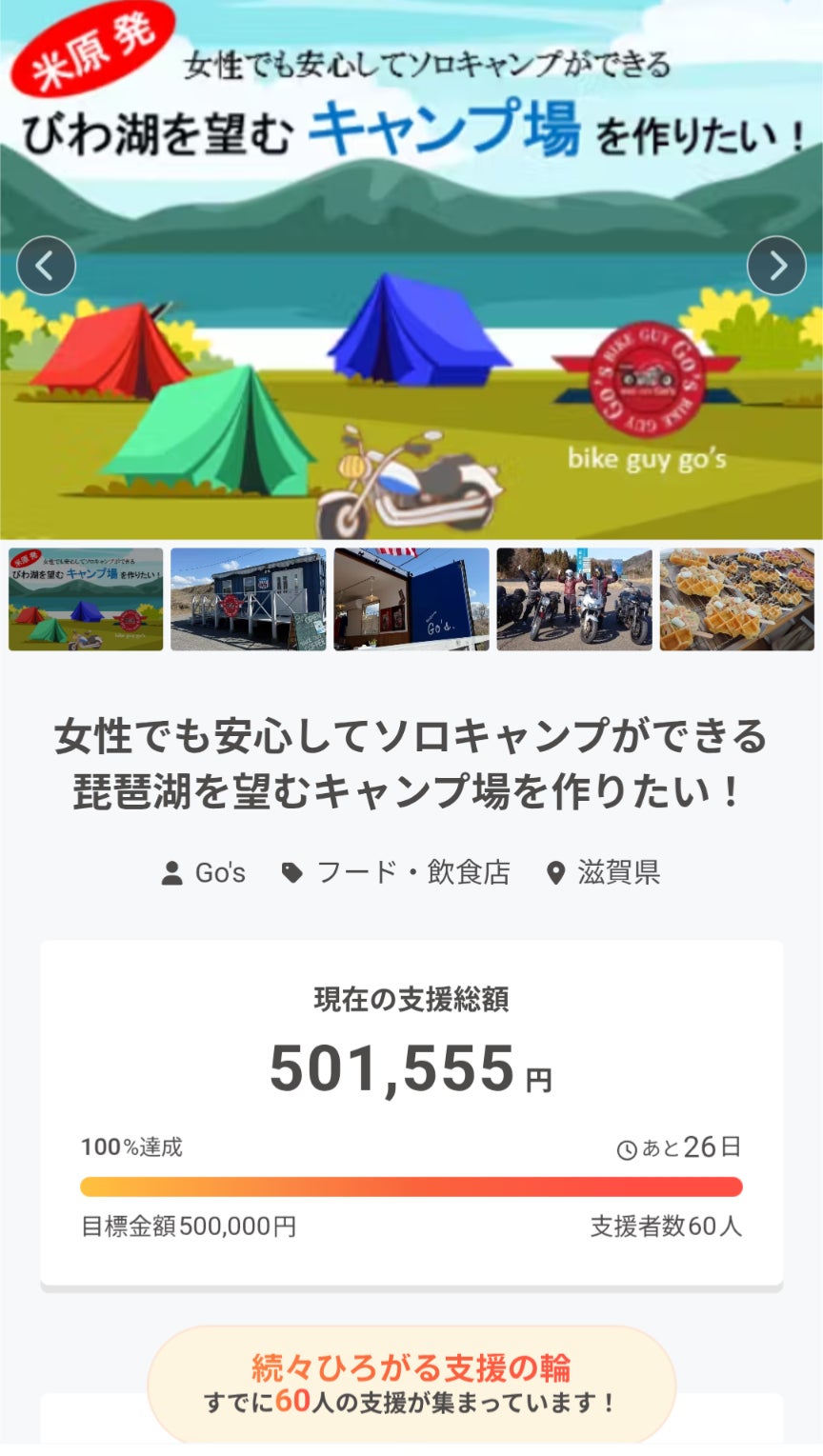Open the 滋賀県 location link
The height and width of the screenshot is (1456, 823).
point(604,872)
